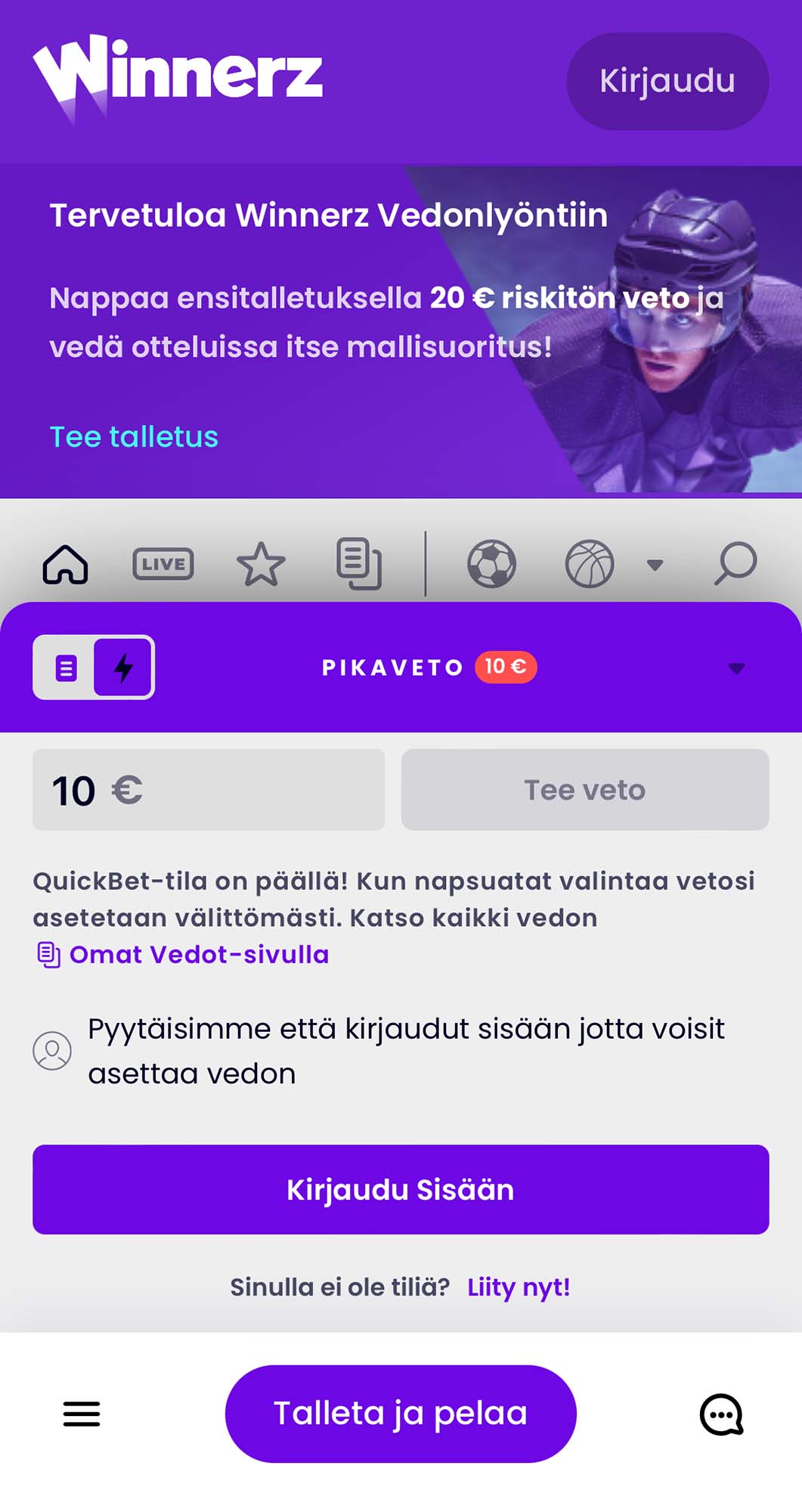Open the my bets slip icon
Image resolution: width=802 pixels, height=1512 pixels.
point(358,564)
